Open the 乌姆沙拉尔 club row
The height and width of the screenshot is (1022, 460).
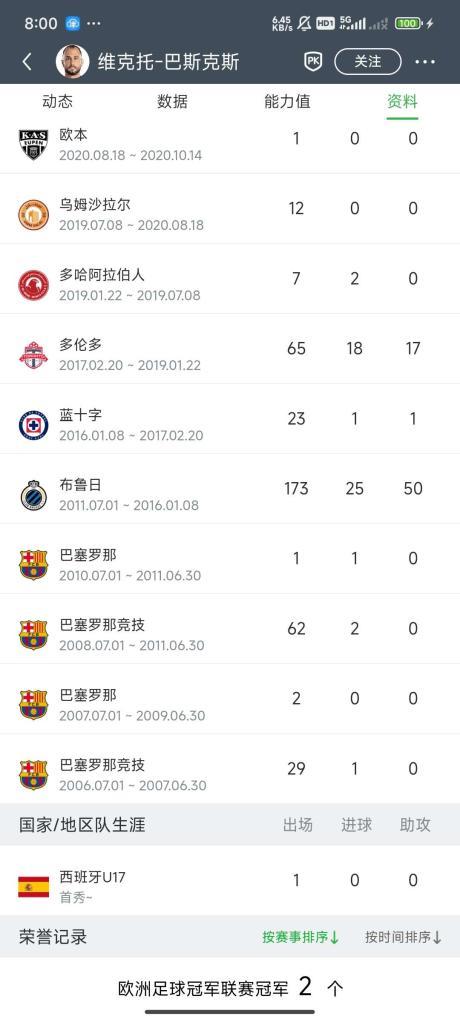(230, 209)
